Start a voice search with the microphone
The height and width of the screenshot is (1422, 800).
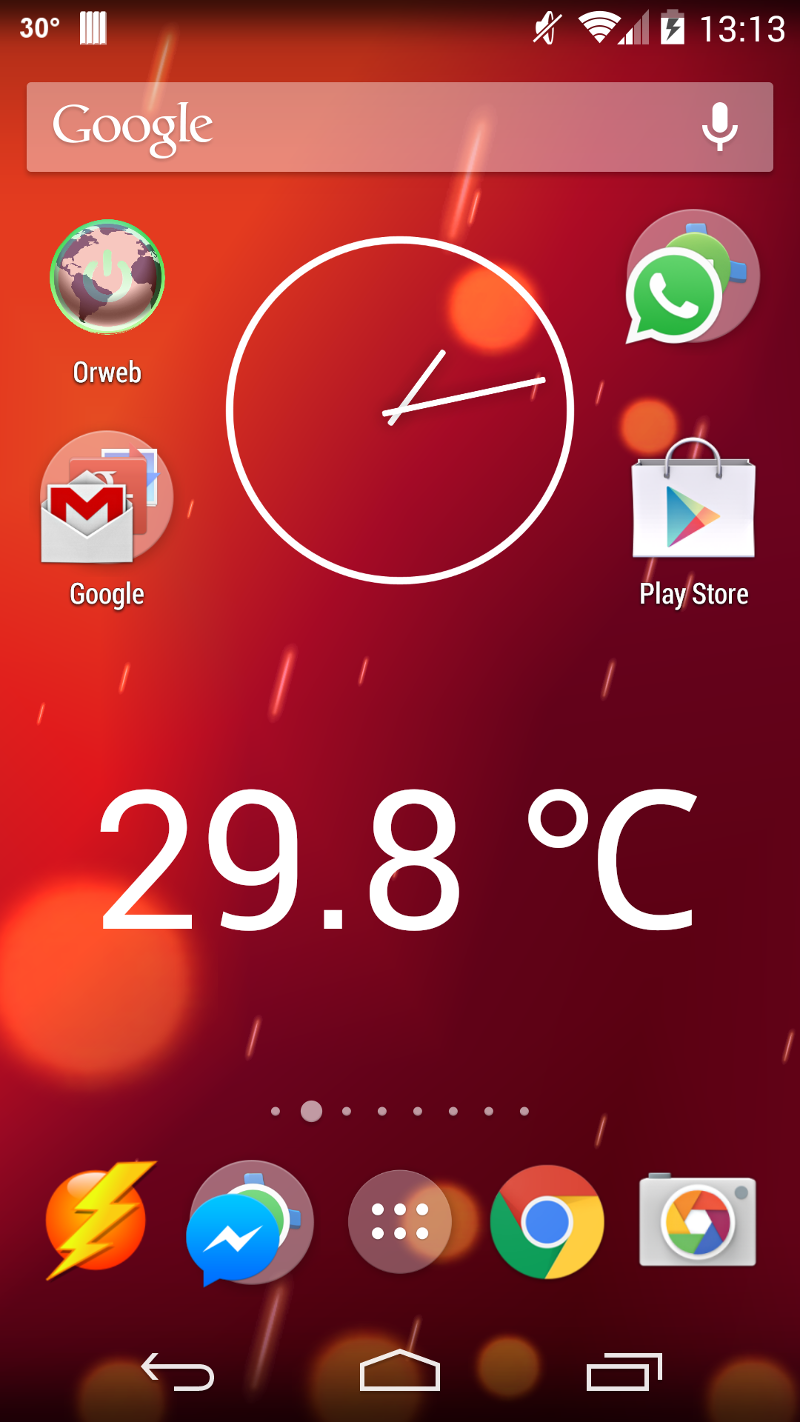pos(719,127)
